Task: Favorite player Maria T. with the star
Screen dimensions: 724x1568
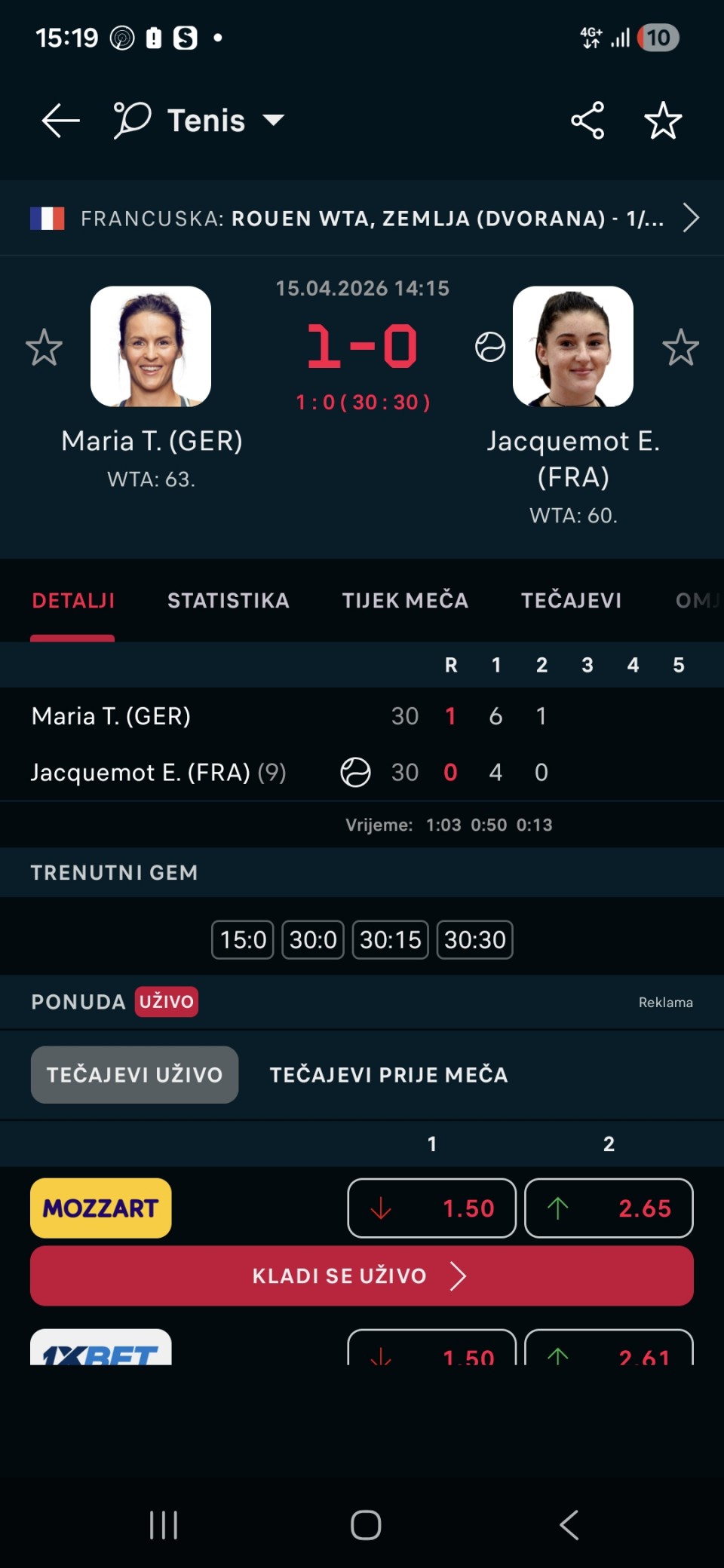Action: [44, 348]
